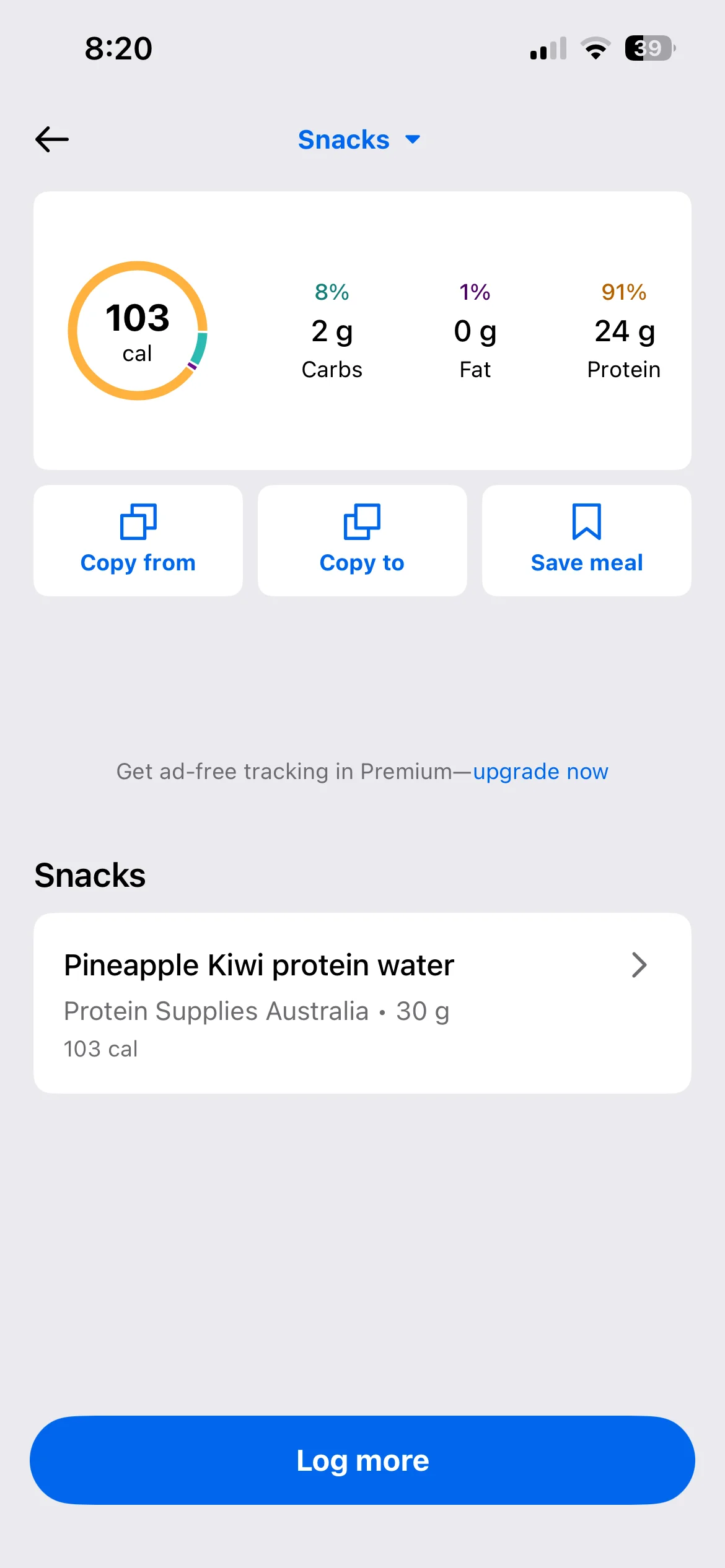
Task: Tap Log more to add food
Action: click(362, 1460)
